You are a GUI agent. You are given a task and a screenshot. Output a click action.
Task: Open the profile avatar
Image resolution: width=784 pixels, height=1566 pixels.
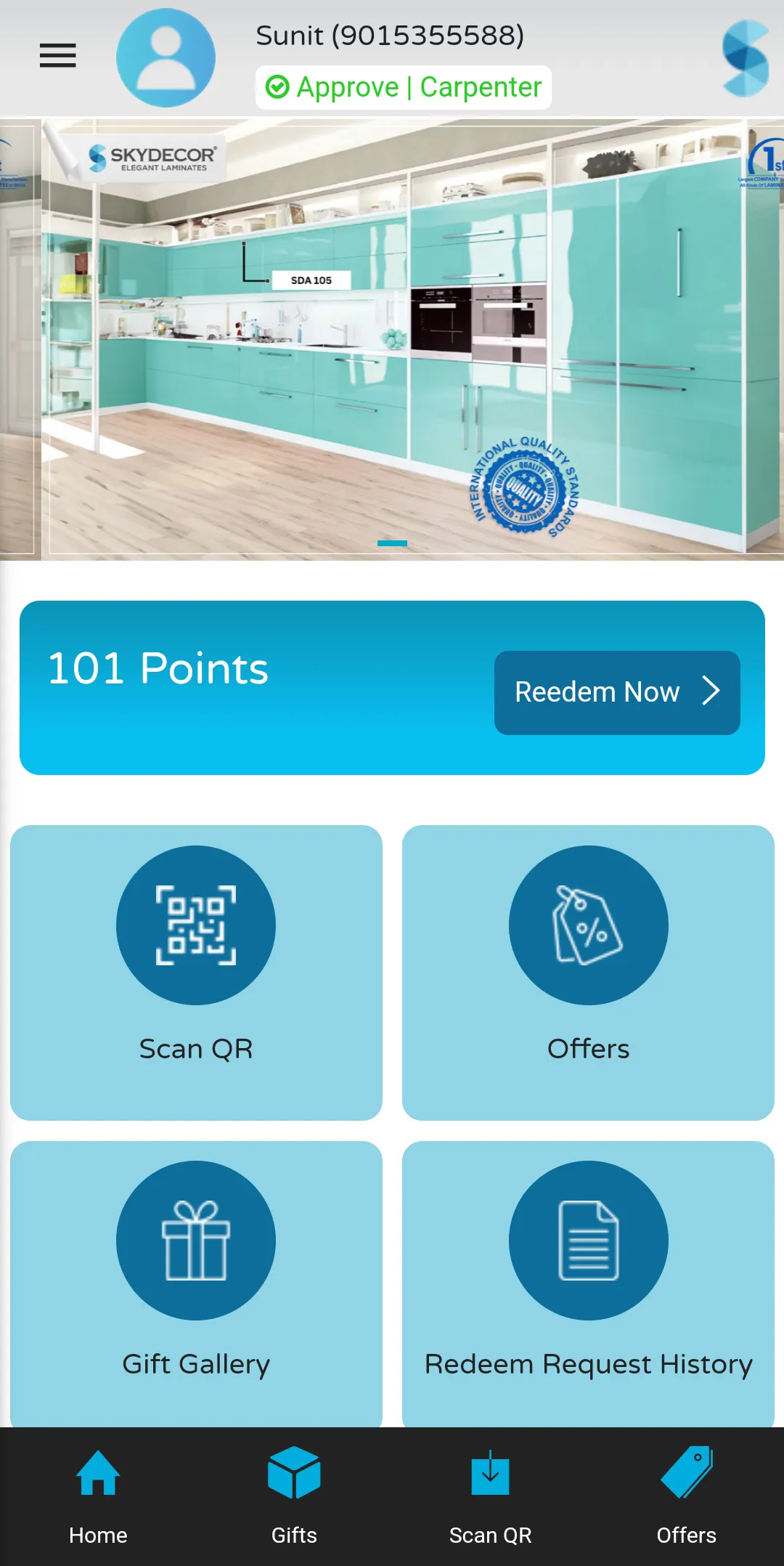click(166, 58)
